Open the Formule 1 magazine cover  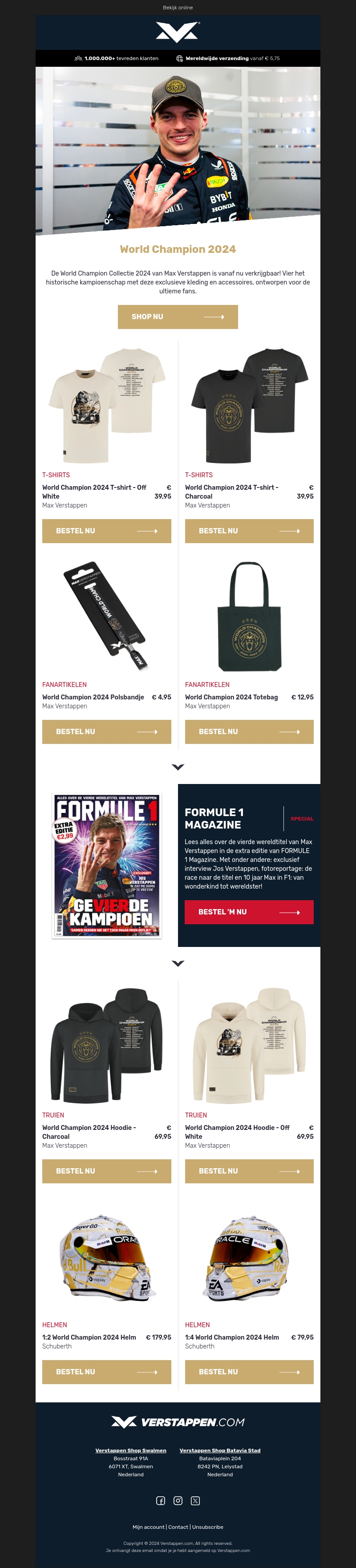(106, 865)
